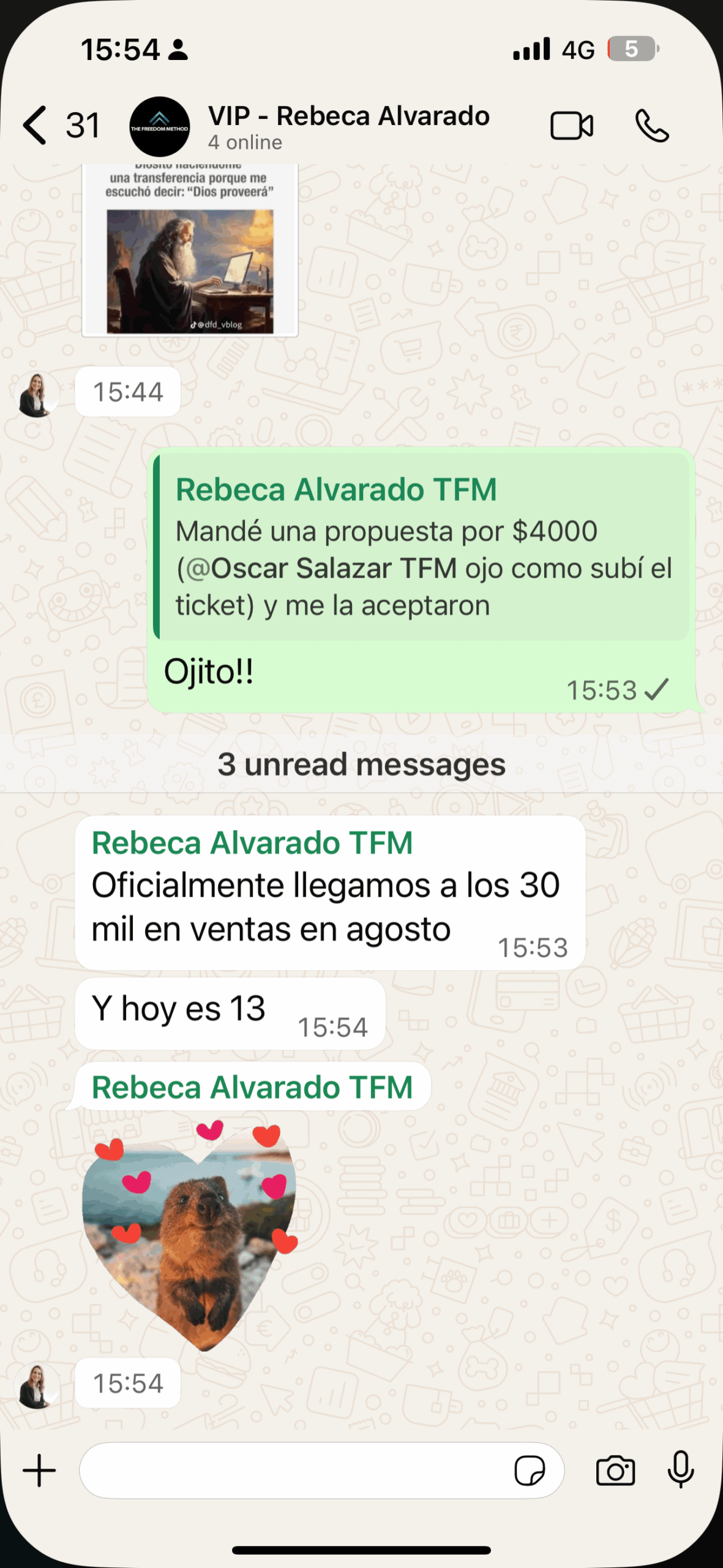The image size is (723, 1568).
Task: View the sender's profile photo by the sticker
Action: pyautogui.click(x=37, y=1386)
